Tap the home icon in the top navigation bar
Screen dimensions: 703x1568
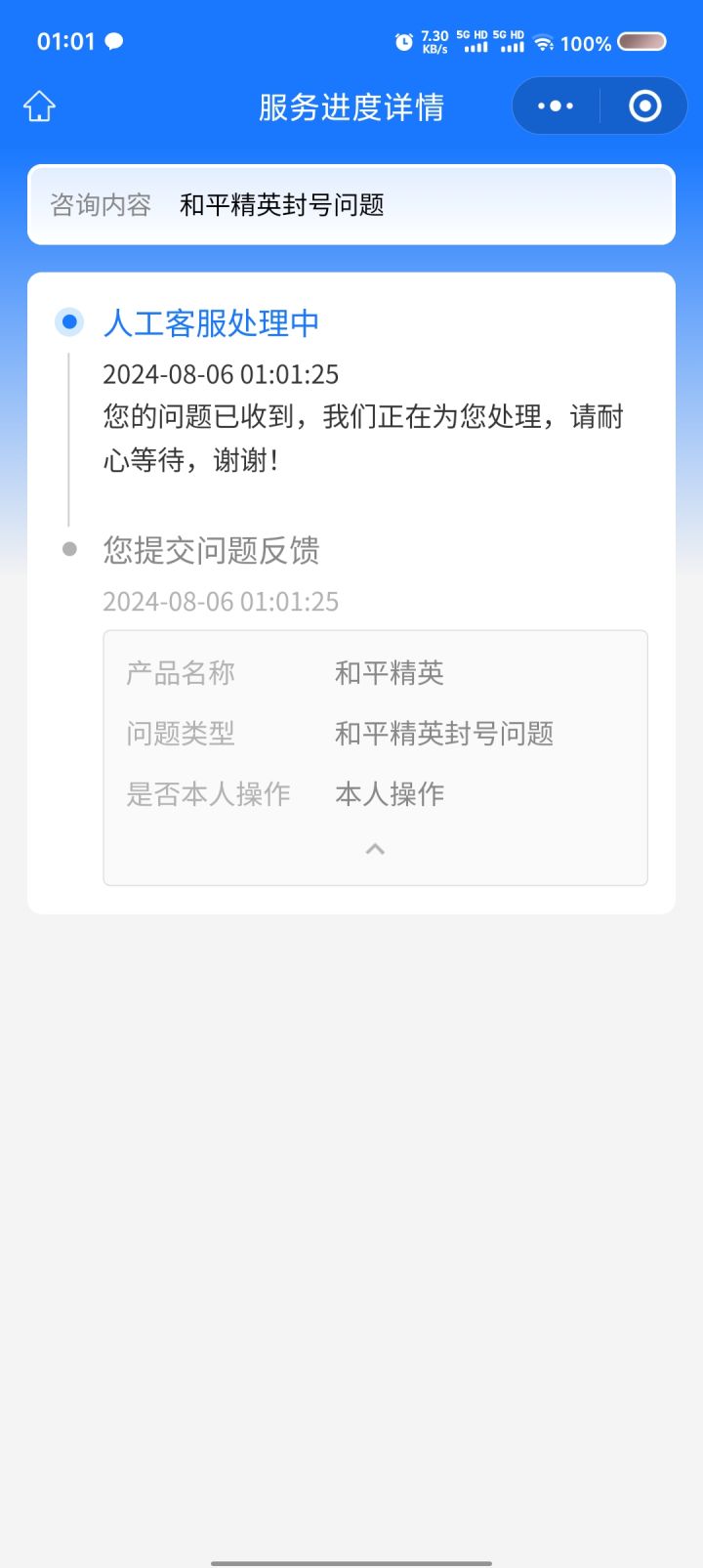click(39, 106)
